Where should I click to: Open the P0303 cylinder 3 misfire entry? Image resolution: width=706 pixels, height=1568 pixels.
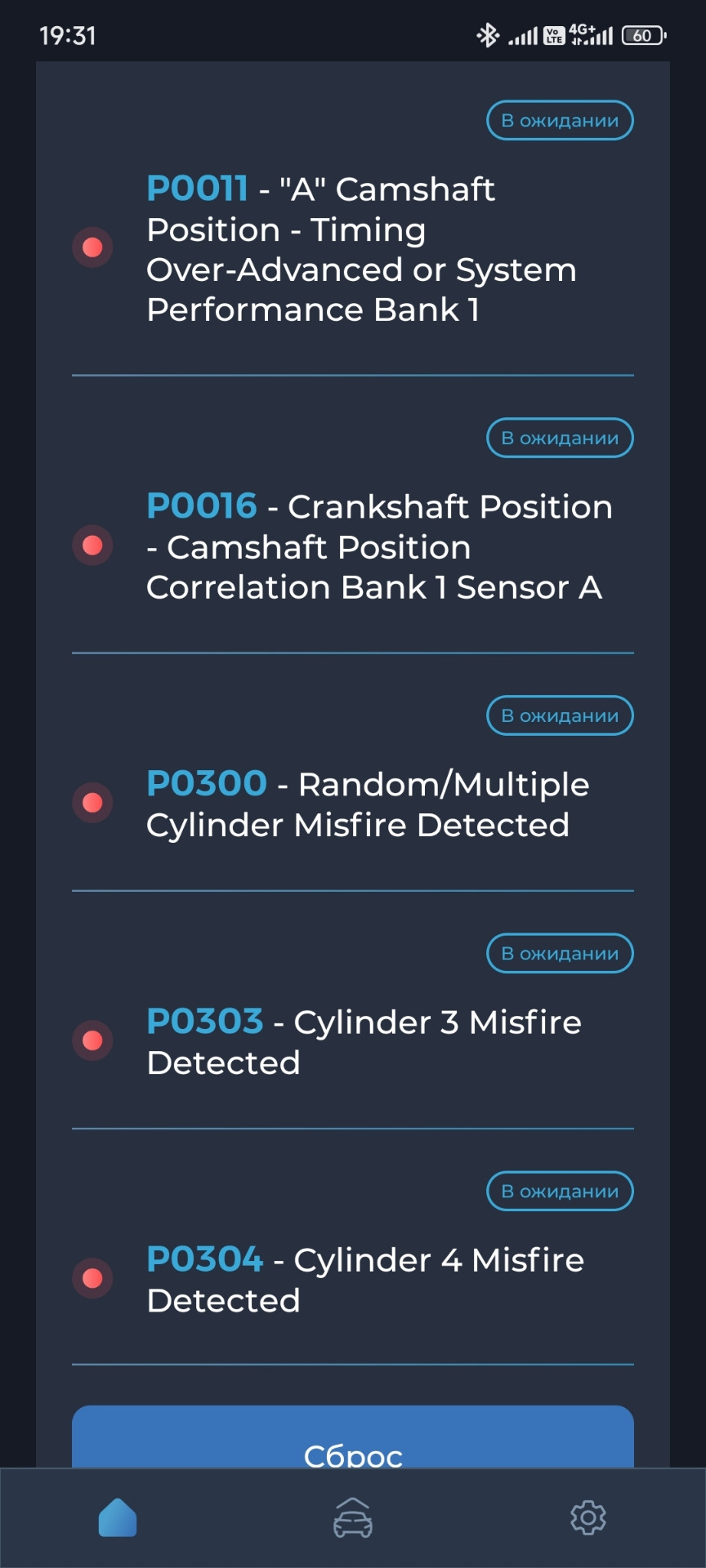tap(364, 1041)
